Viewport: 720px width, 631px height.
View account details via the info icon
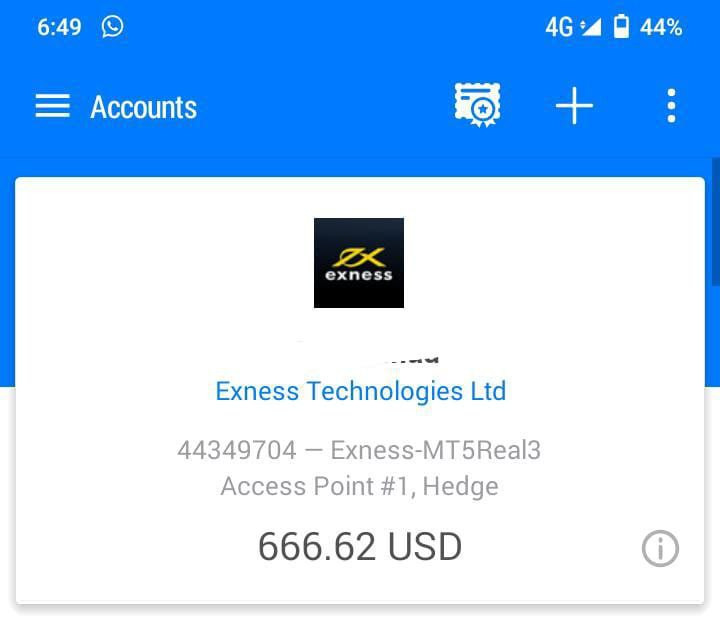point(660,548)
